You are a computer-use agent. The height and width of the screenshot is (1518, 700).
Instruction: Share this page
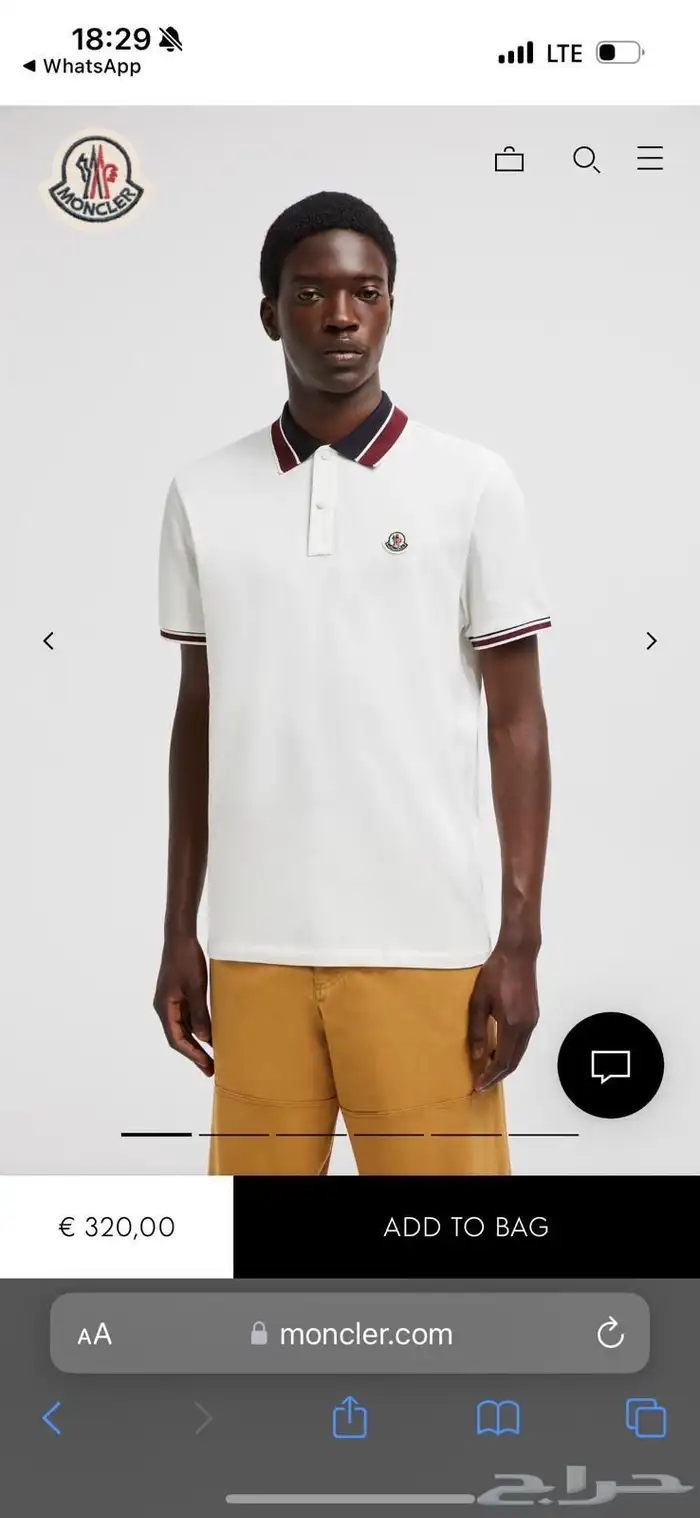coord(349,1418)
